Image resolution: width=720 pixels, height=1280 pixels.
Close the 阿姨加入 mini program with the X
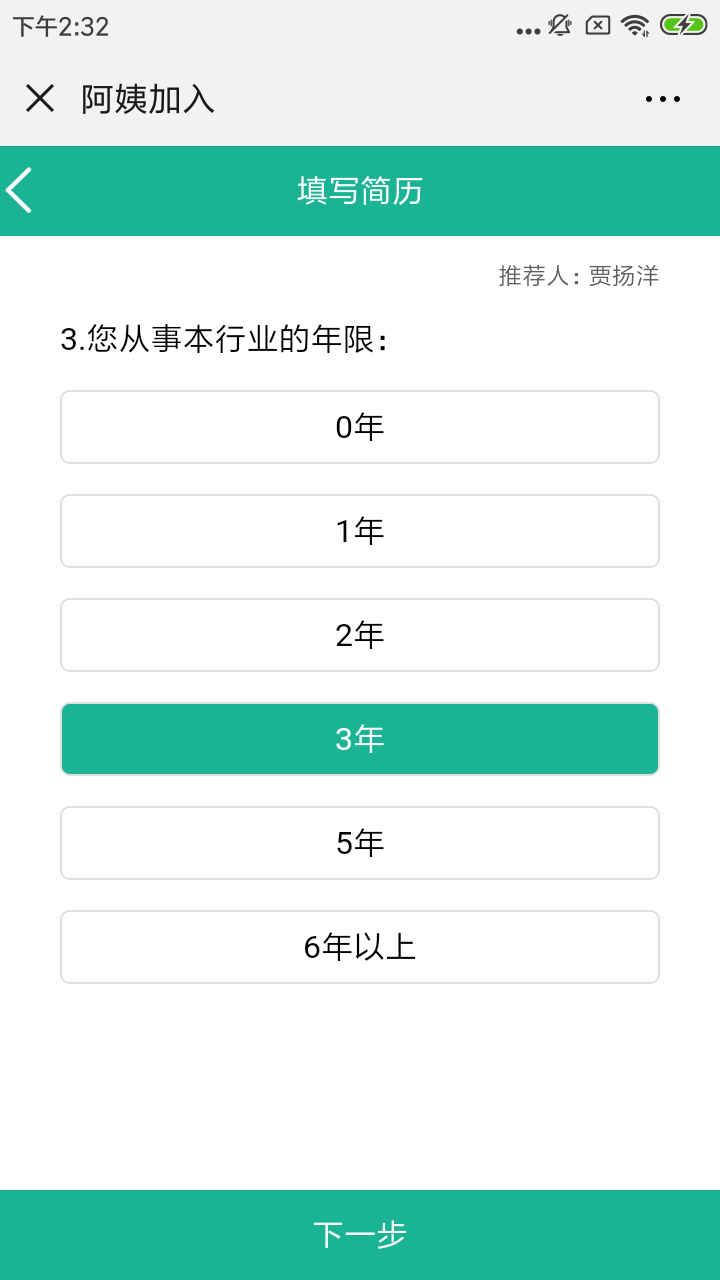[39, 98]
